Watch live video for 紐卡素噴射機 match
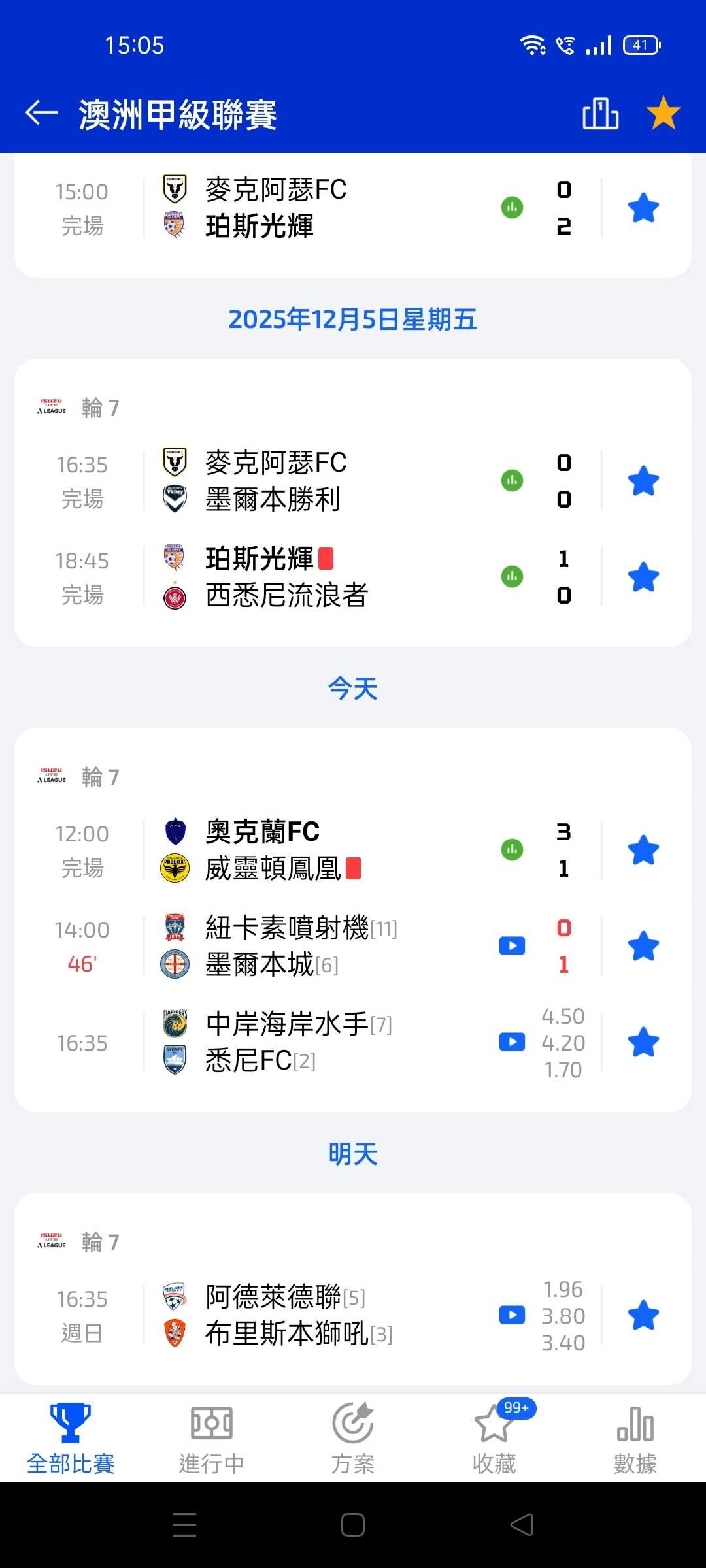Screen dimensions: 706x1568 coord(512,946)
